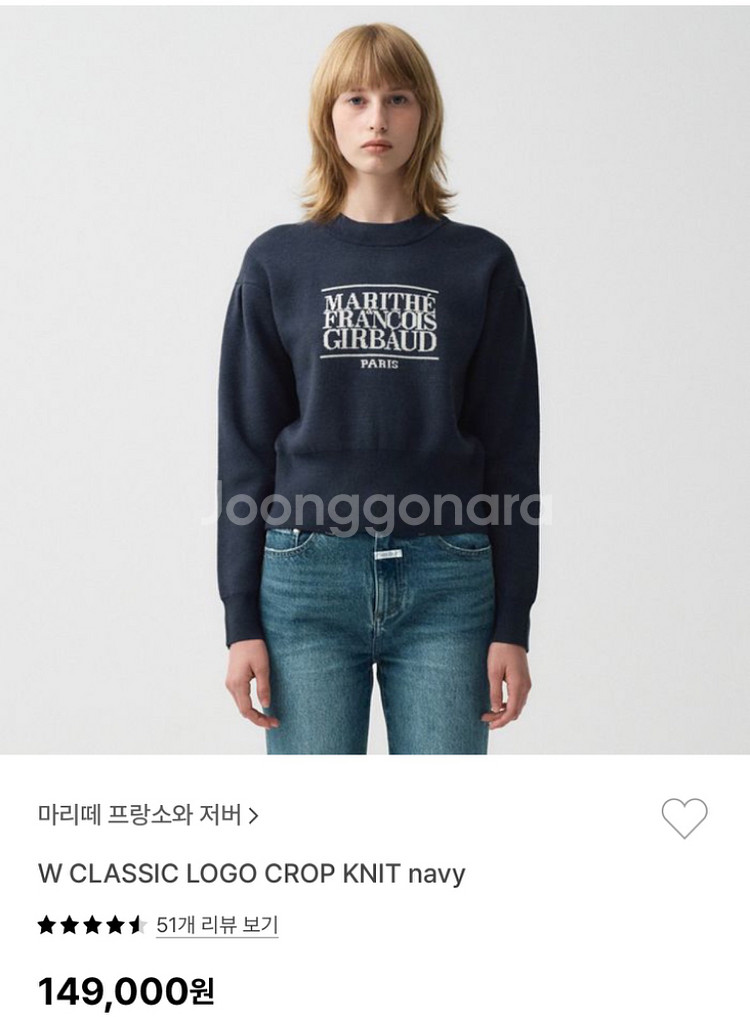Open the 마리떼 프랑소와 저버 brand page
Image resolution: width=750 pixels, height=1017 pixels.
pos(148,816)
